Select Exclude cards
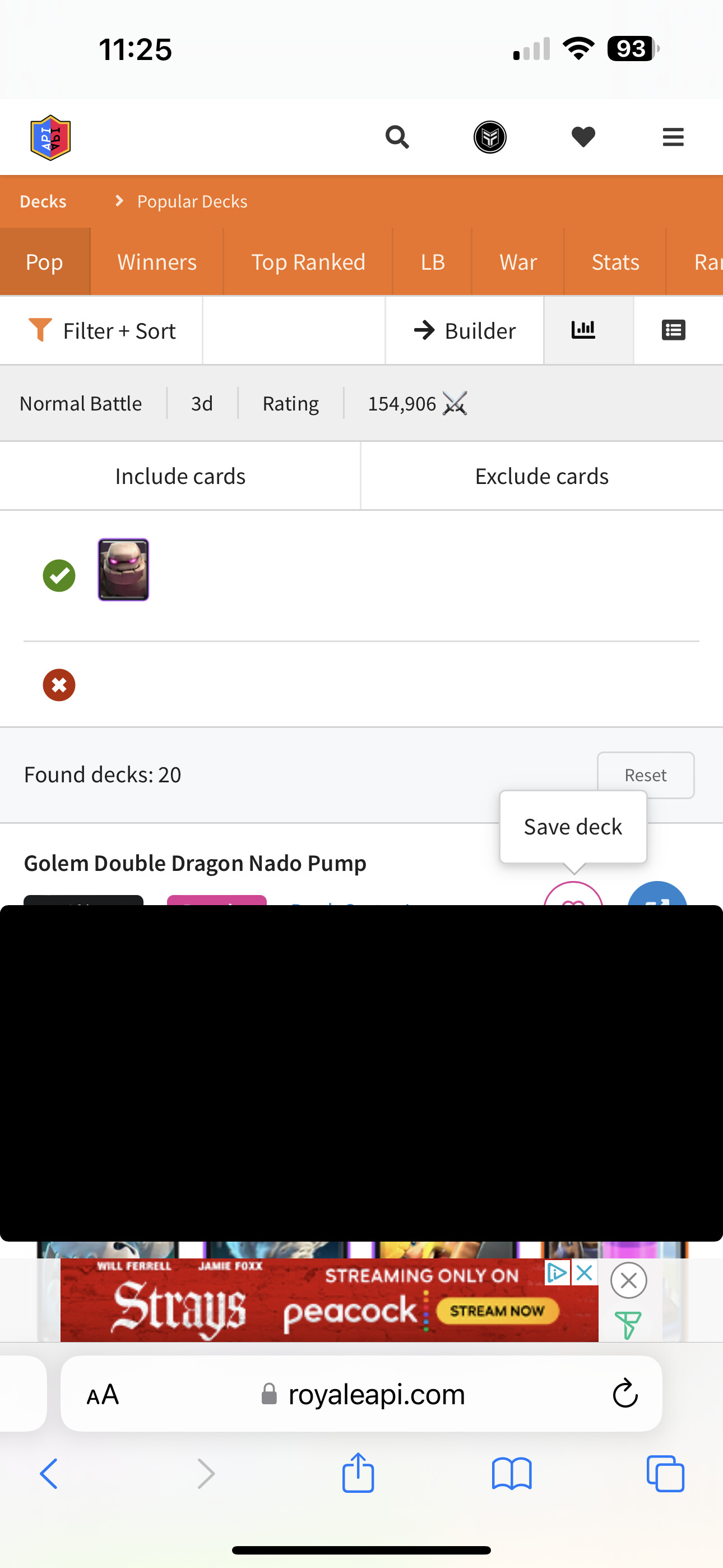Screen dimensions: 723x1568 [541, 476]
